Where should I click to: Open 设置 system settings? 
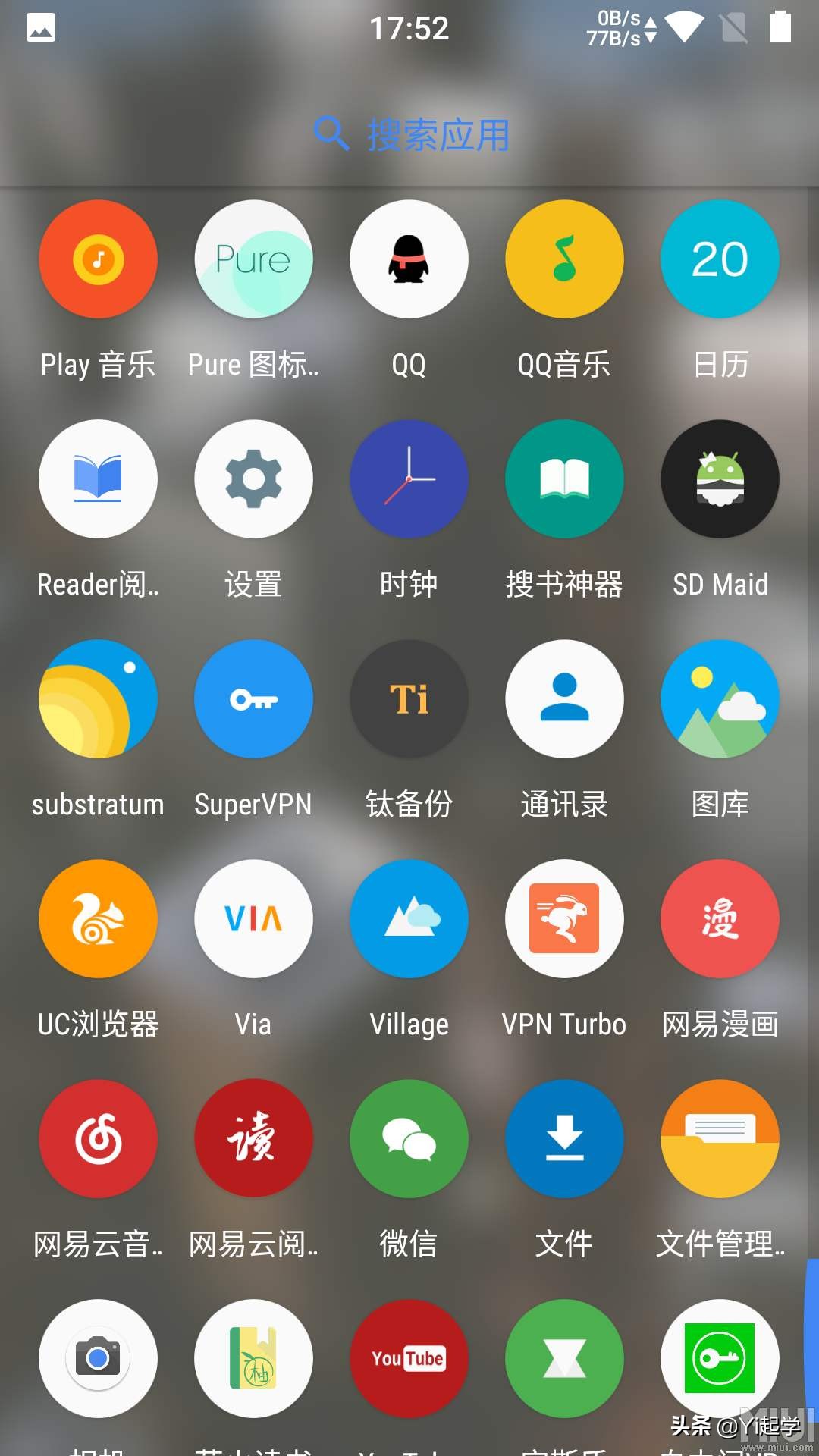coord(253,479)
